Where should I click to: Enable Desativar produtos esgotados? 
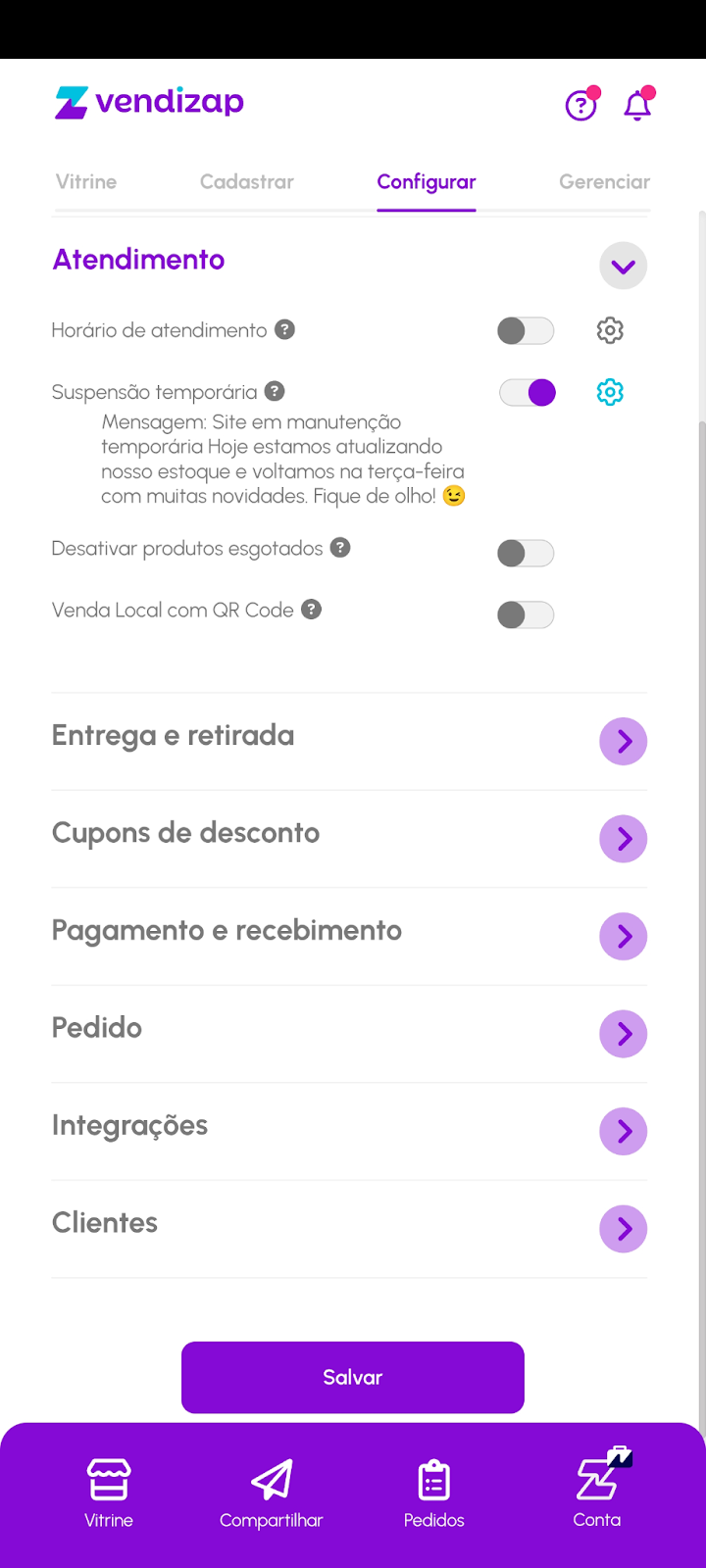(x=526, y=553)
